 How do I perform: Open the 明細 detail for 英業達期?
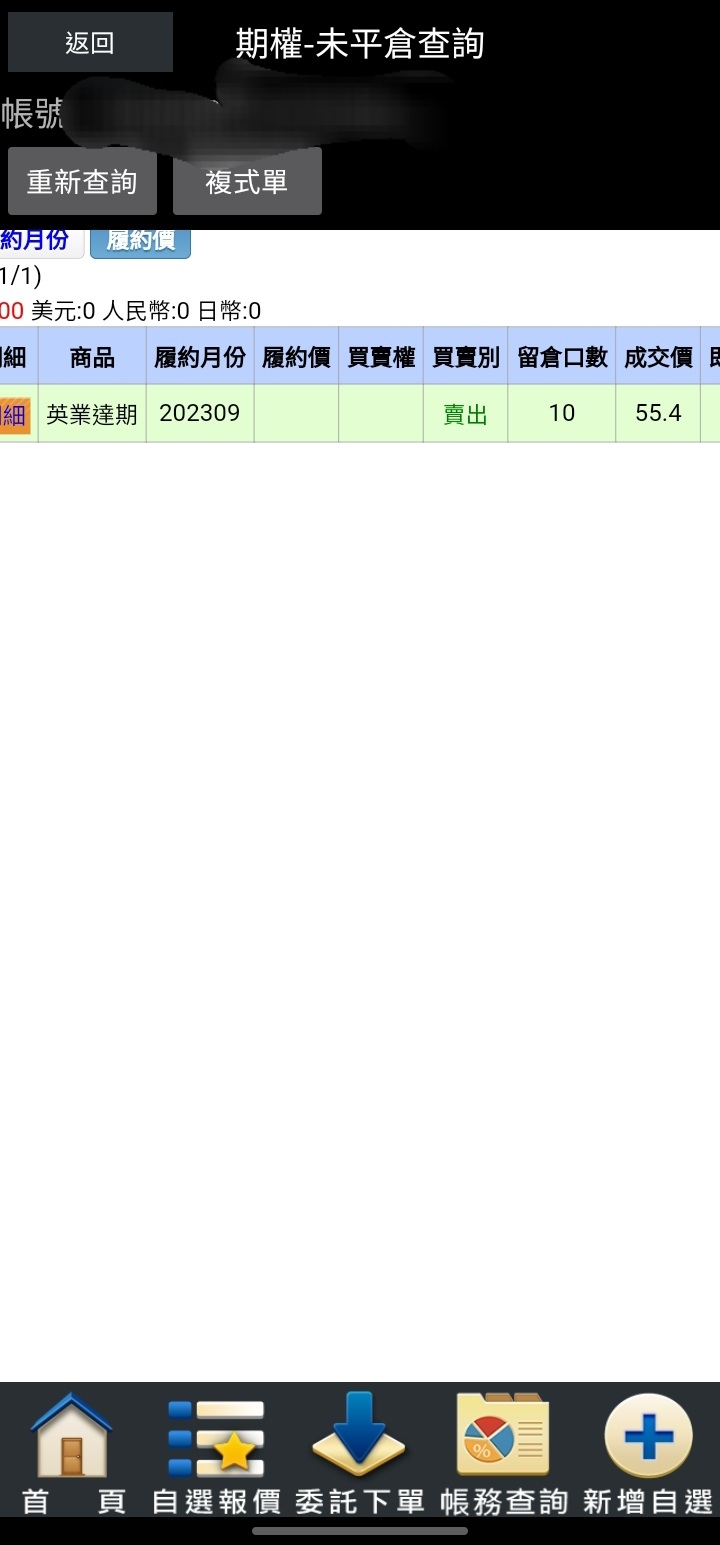click(x=14, y=414)
